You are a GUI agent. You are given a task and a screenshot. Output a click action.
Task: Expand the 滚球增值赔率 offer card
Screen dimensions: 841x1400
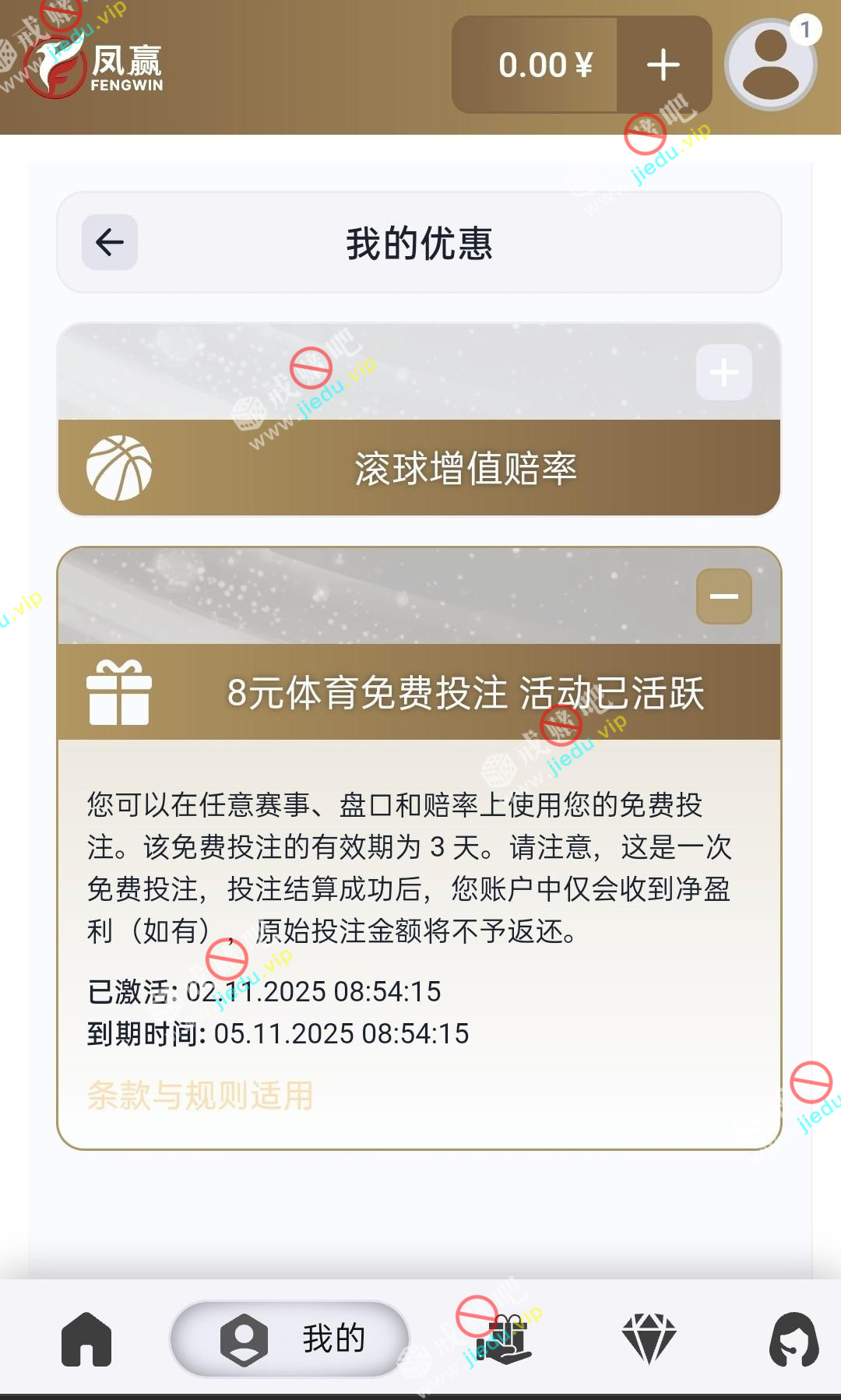point(723,372)
